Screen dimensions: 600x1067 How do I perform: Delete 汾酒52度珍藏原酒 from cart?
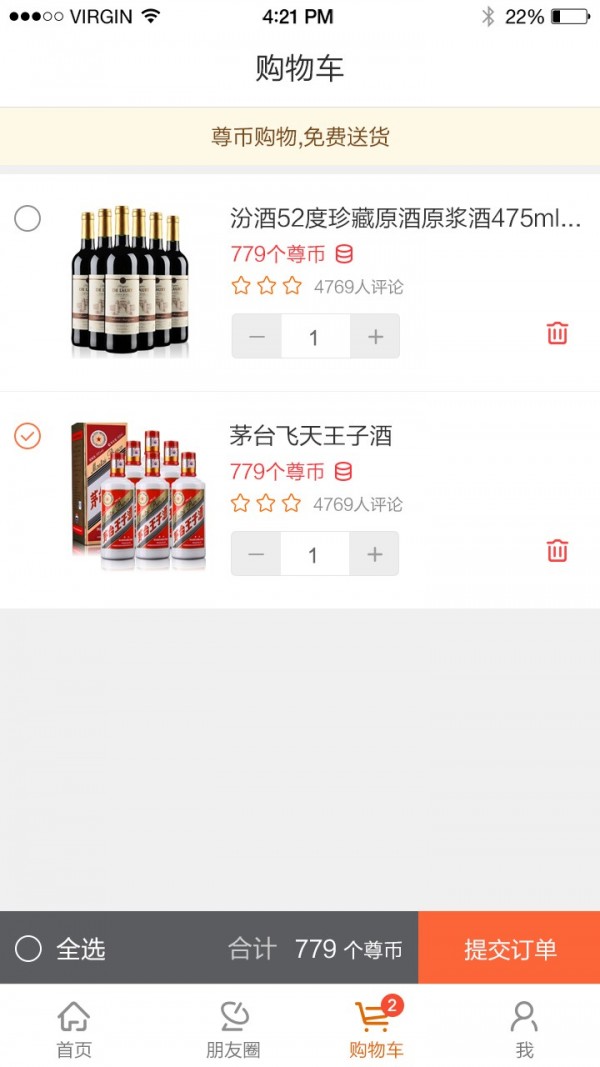click(x=557, y=334)
